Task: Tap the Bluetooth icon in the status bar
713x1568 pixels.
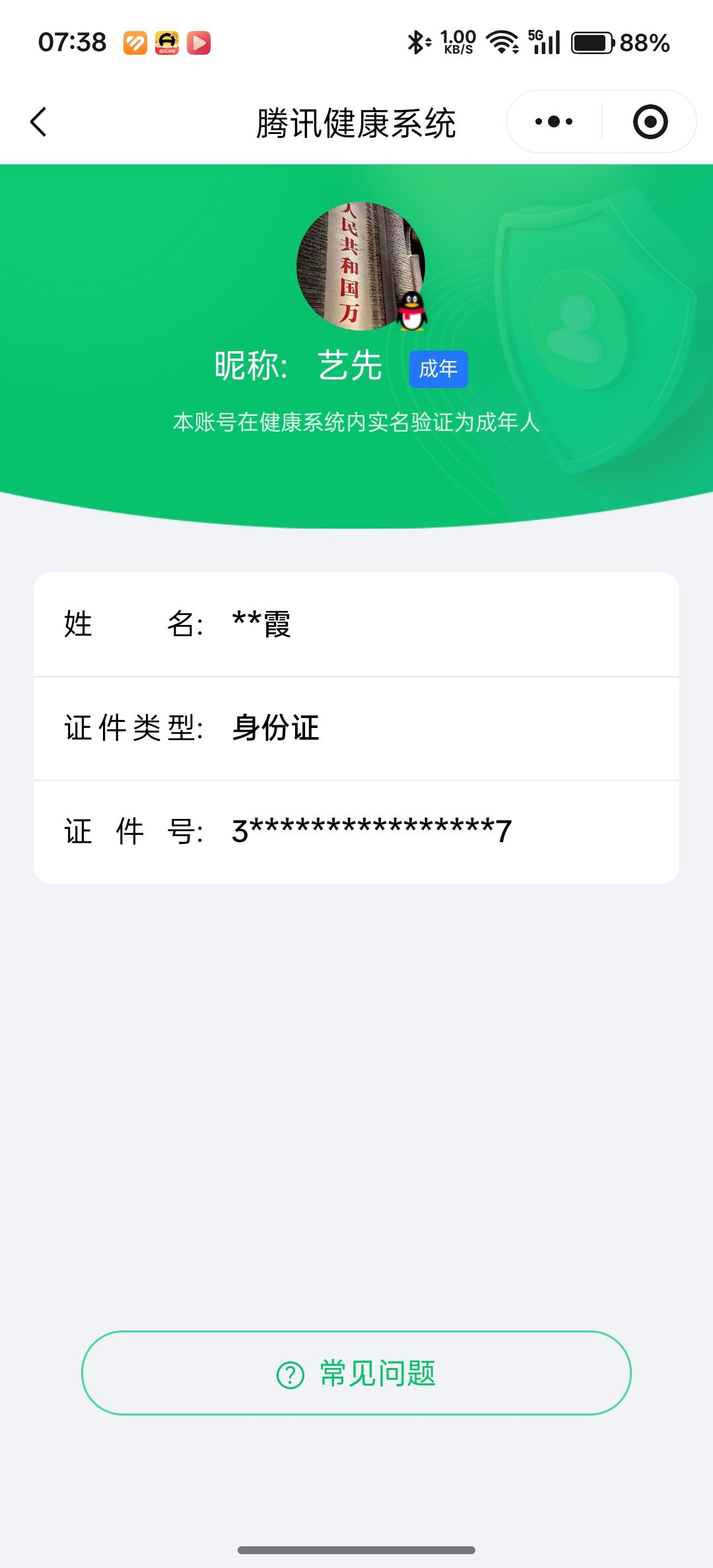Action: point(416,41)
